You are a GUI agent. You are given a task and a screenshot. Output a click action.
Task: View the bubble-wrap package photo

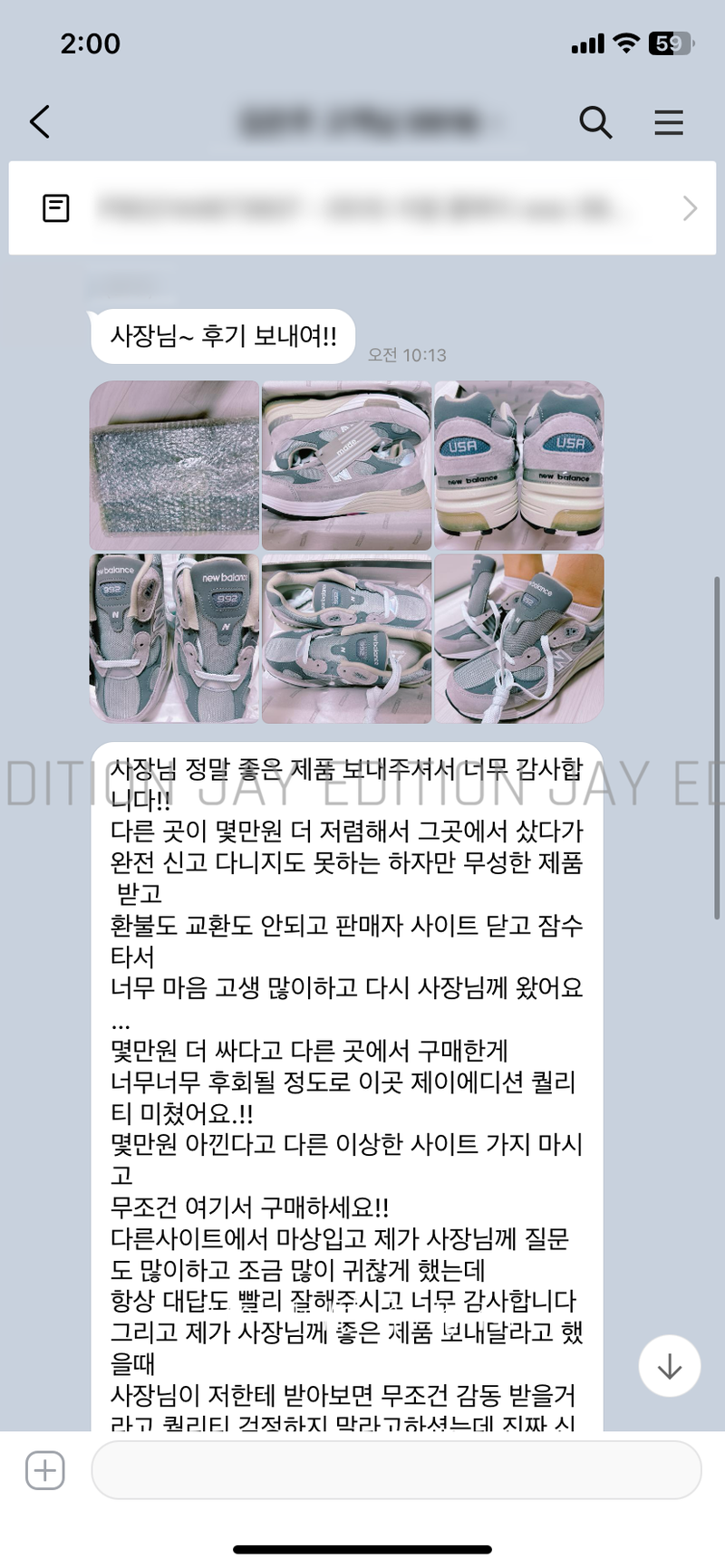pos(174,466)
